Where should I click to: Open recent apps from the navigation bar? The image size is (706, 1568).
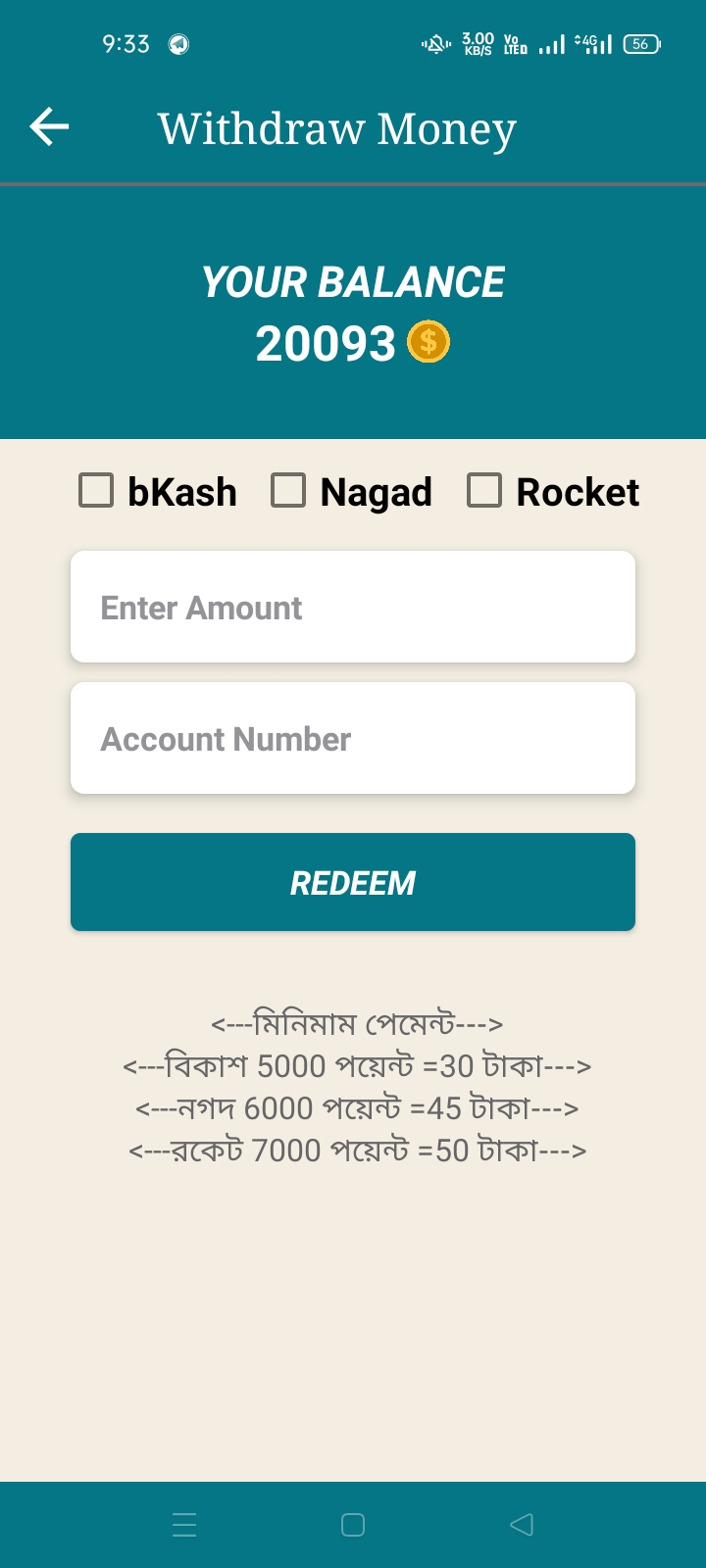click(184, 1525)
